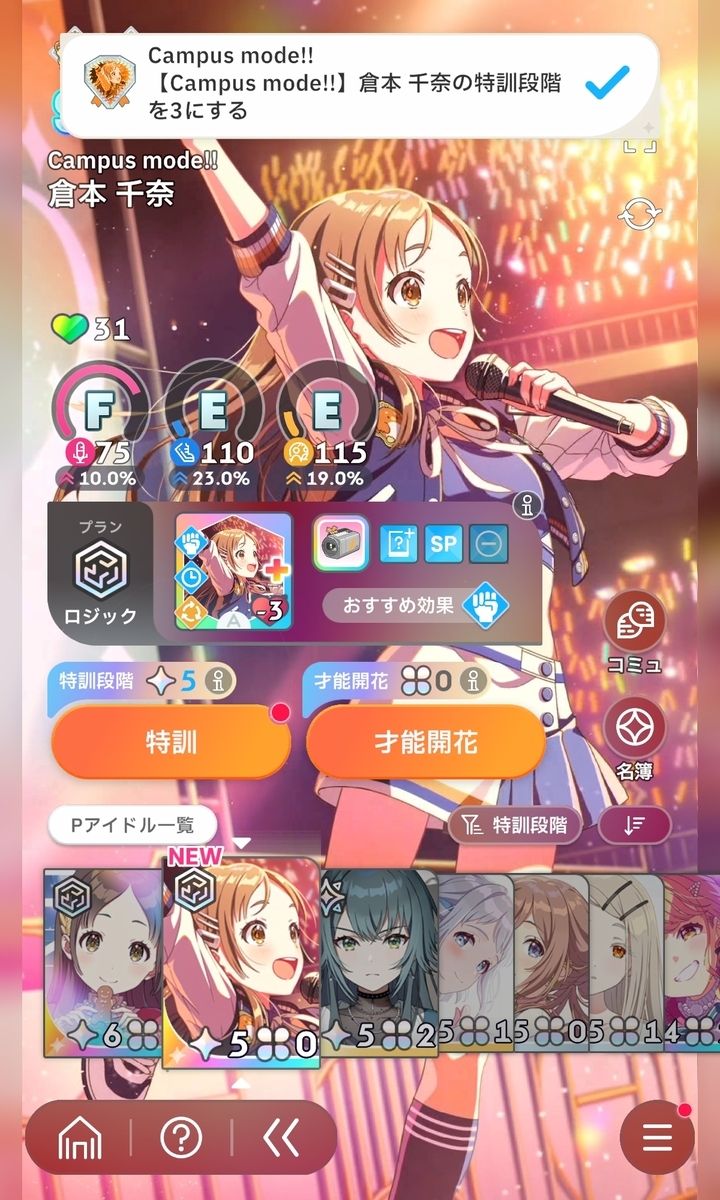
Task: Dismiss the Campus mode mission notification
Action: [607, 84]
